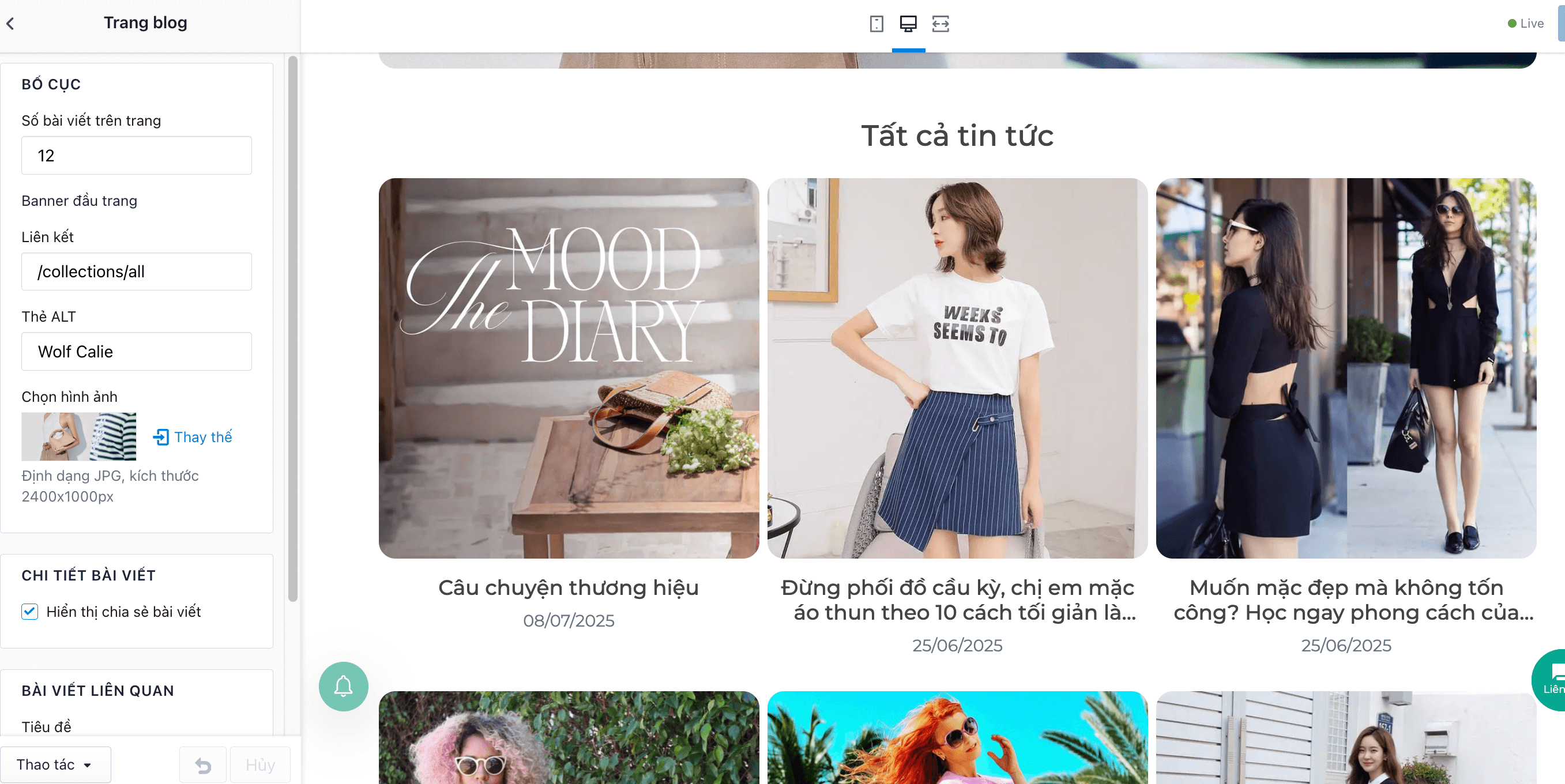Image resolution: width=1565 pixels, height=784 pixels.
Task: Go back from Trang blog settings
Action: click(10, 24)
